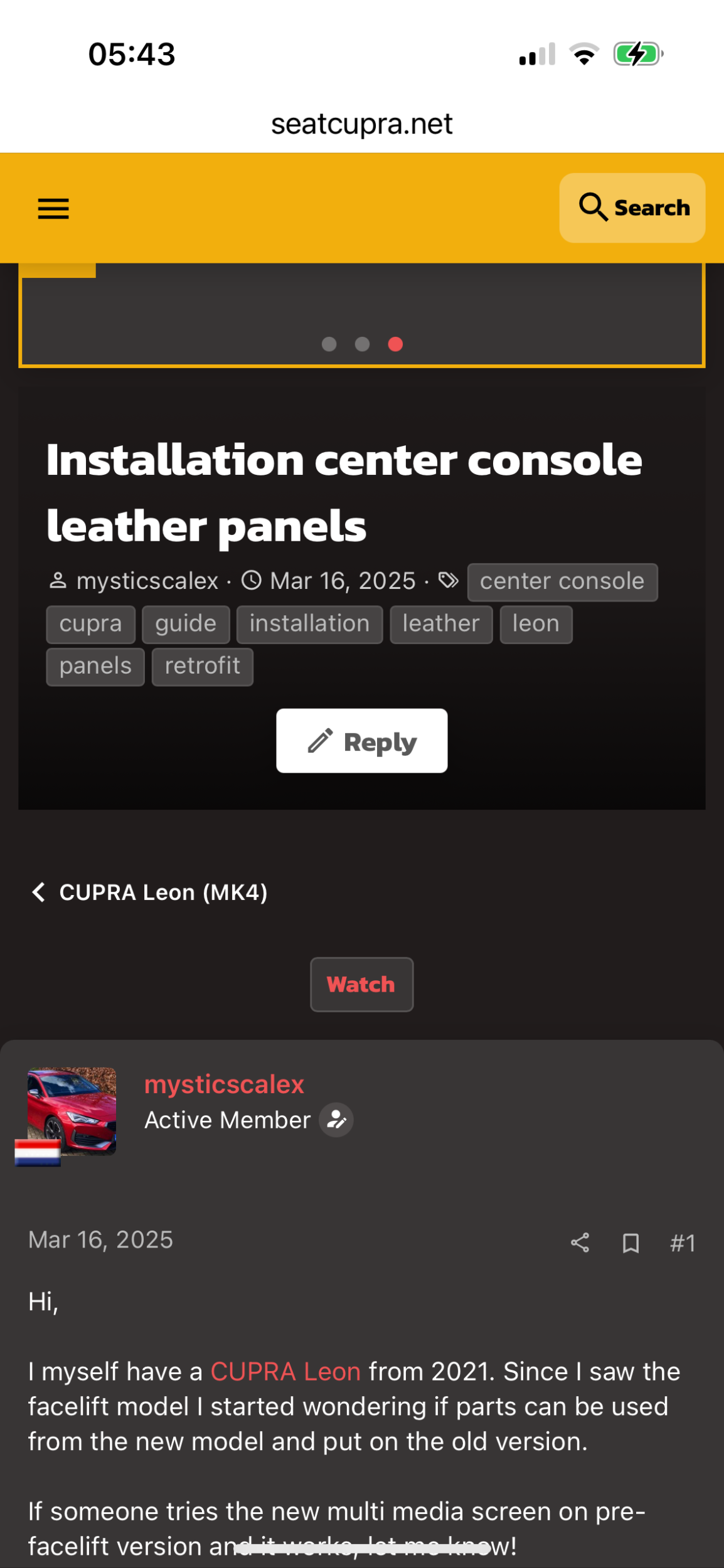Open the 'cupra' tag
724x1568 pixels.
pyautogui.click(x=90, y=624)
